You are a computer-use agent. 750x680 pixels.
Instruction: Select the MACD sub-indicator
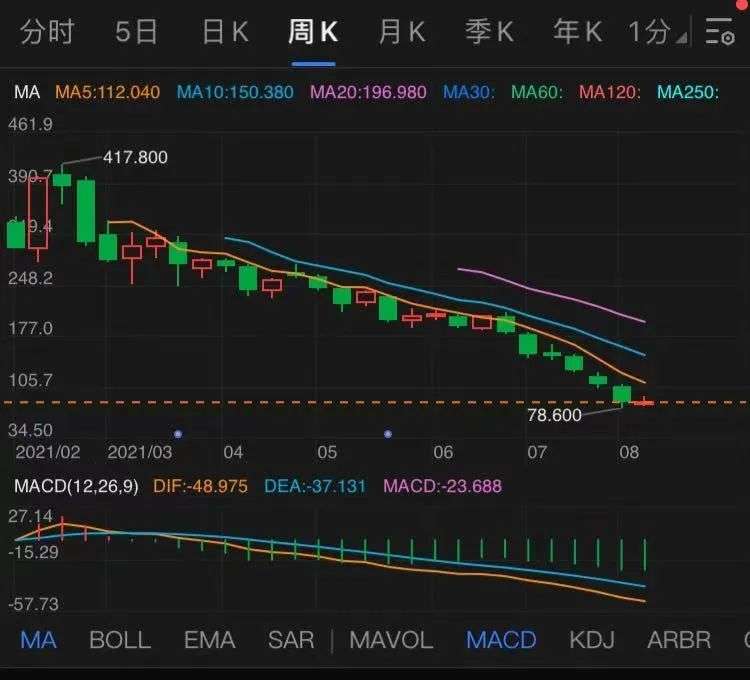(x=501, y=640)
